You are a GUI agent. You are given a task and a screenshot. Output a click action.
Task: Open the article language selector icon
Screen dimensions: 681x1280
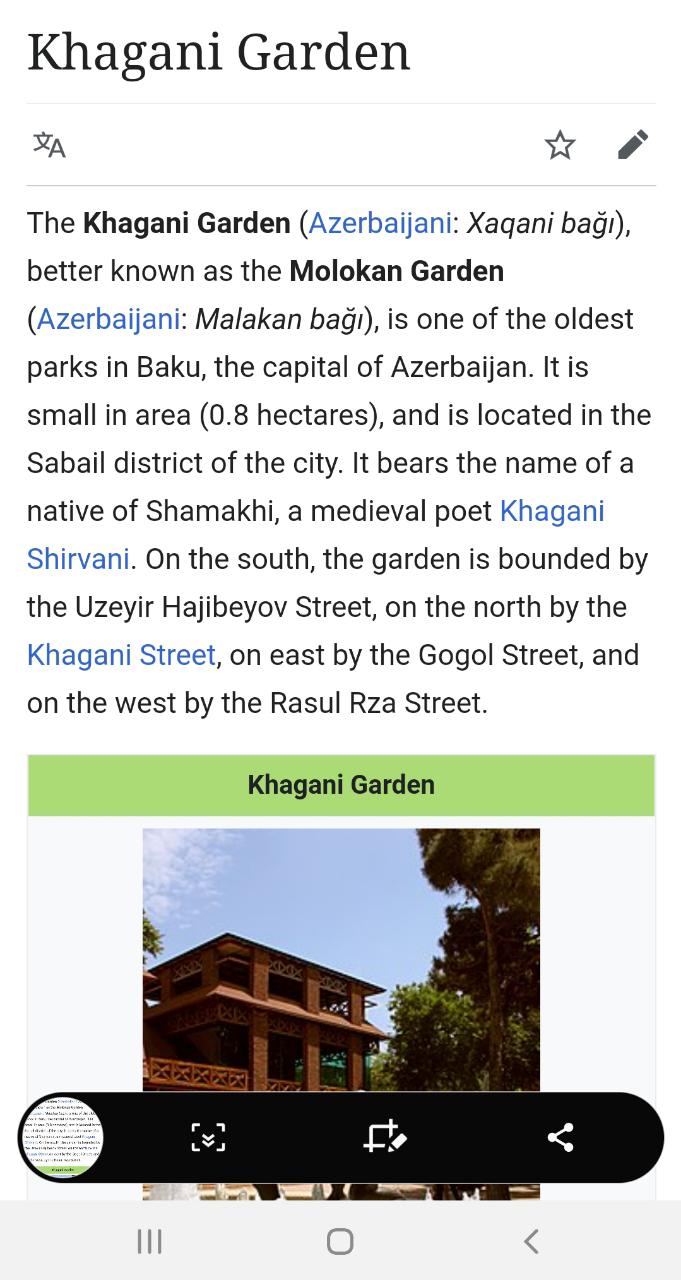click(49, 145)
